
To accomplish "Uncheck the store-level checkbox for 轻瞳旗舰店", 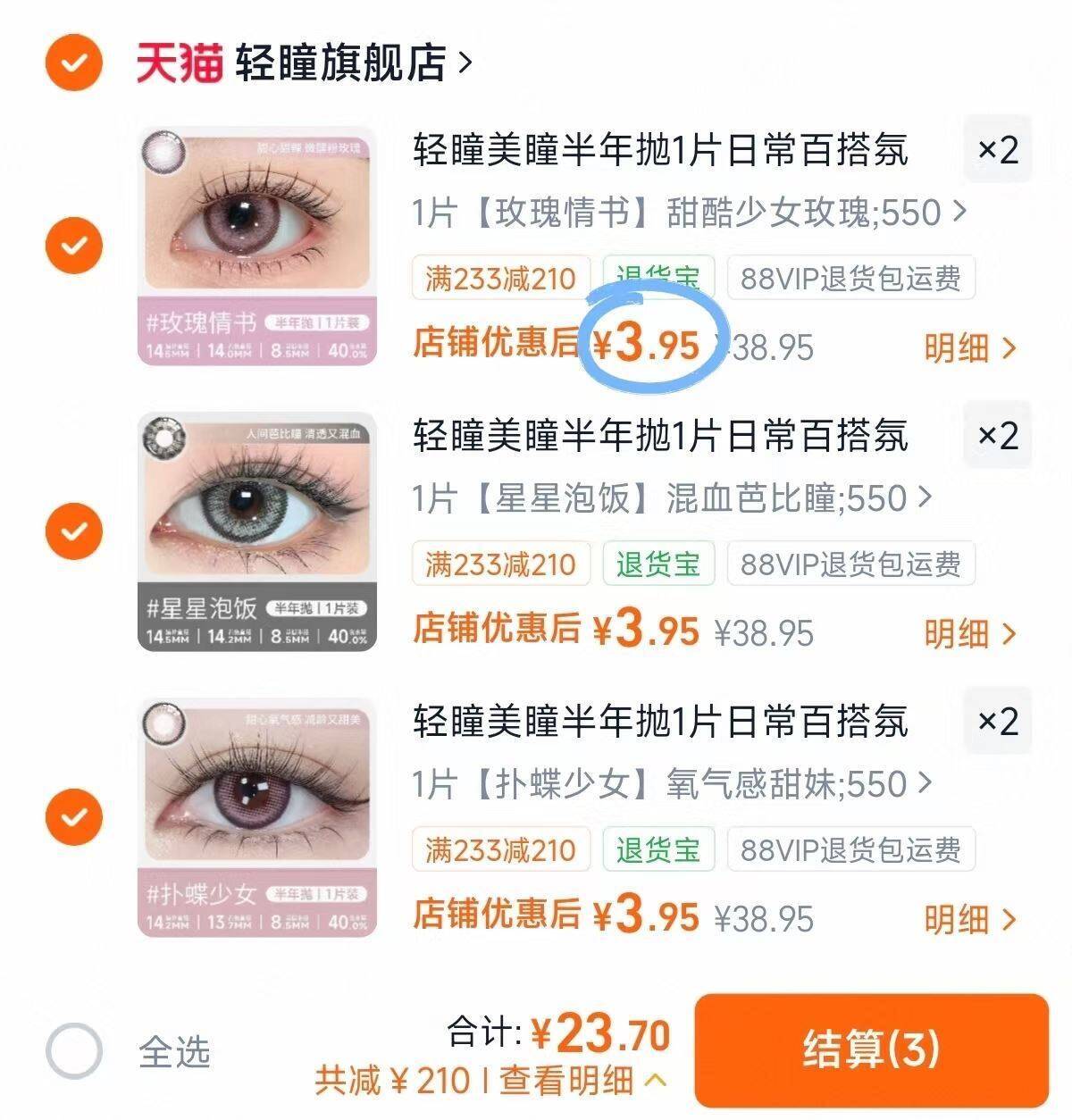I will (x=73, y=63).
